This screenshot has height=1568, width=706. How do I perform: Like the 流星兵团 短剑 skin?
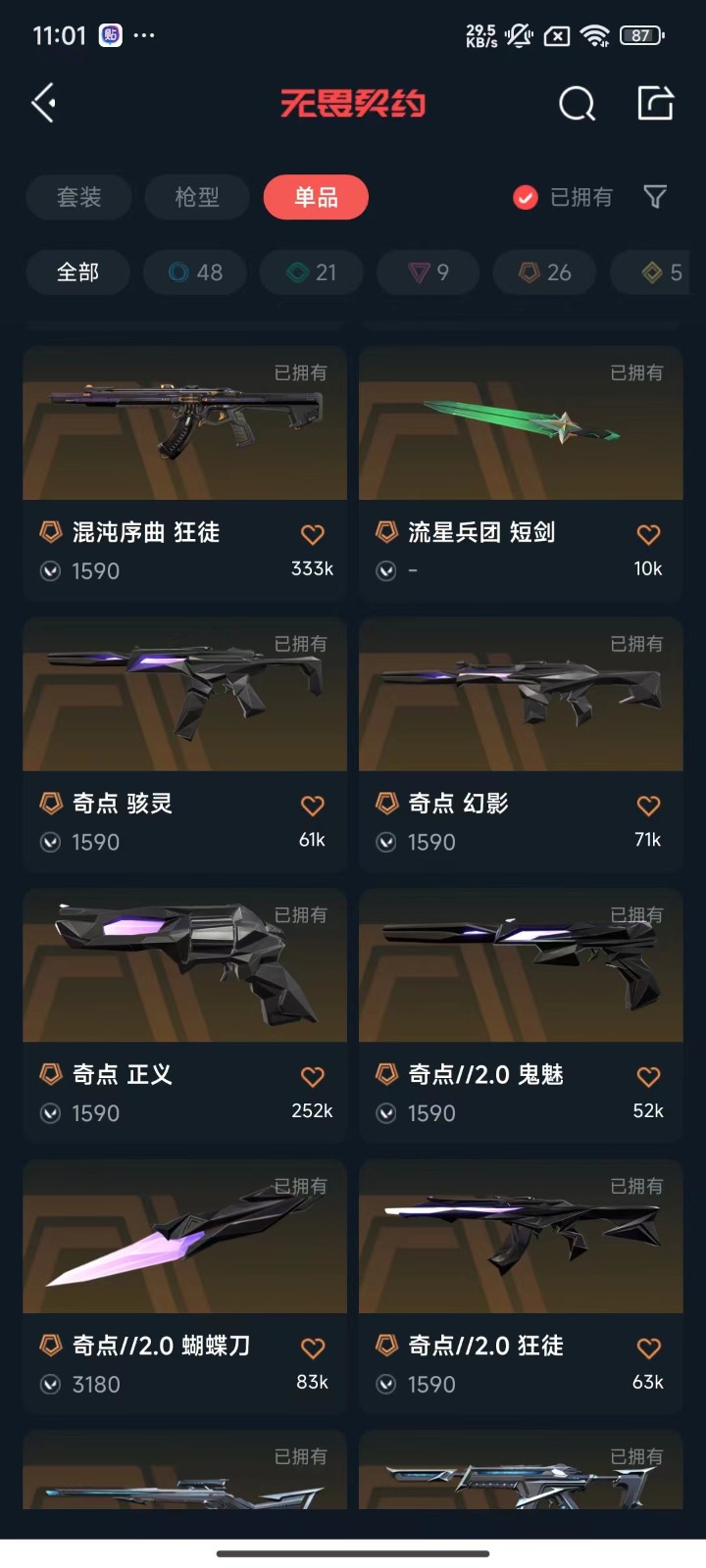coord(648,534)
